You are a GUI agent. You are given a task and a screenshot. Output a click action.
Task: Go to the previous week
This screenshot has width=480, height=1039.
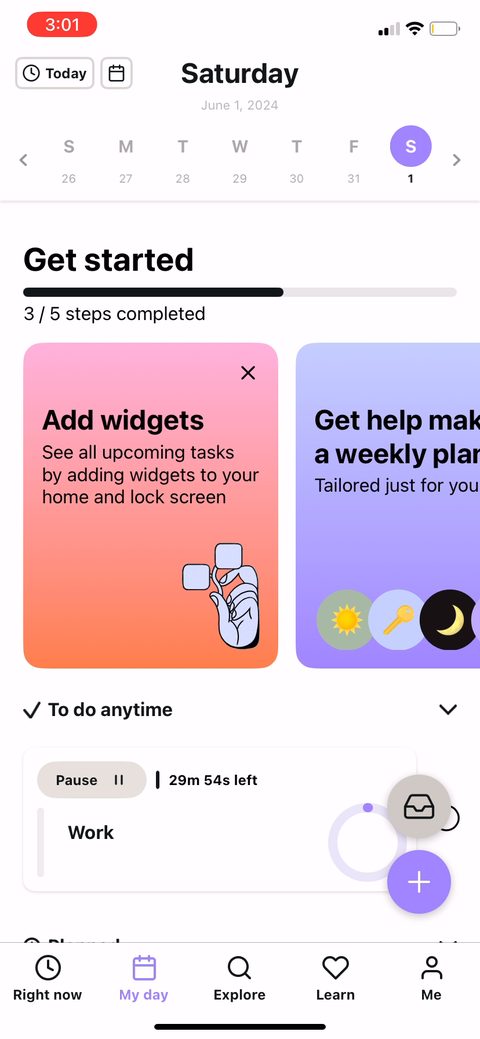(x=23, y=160)
